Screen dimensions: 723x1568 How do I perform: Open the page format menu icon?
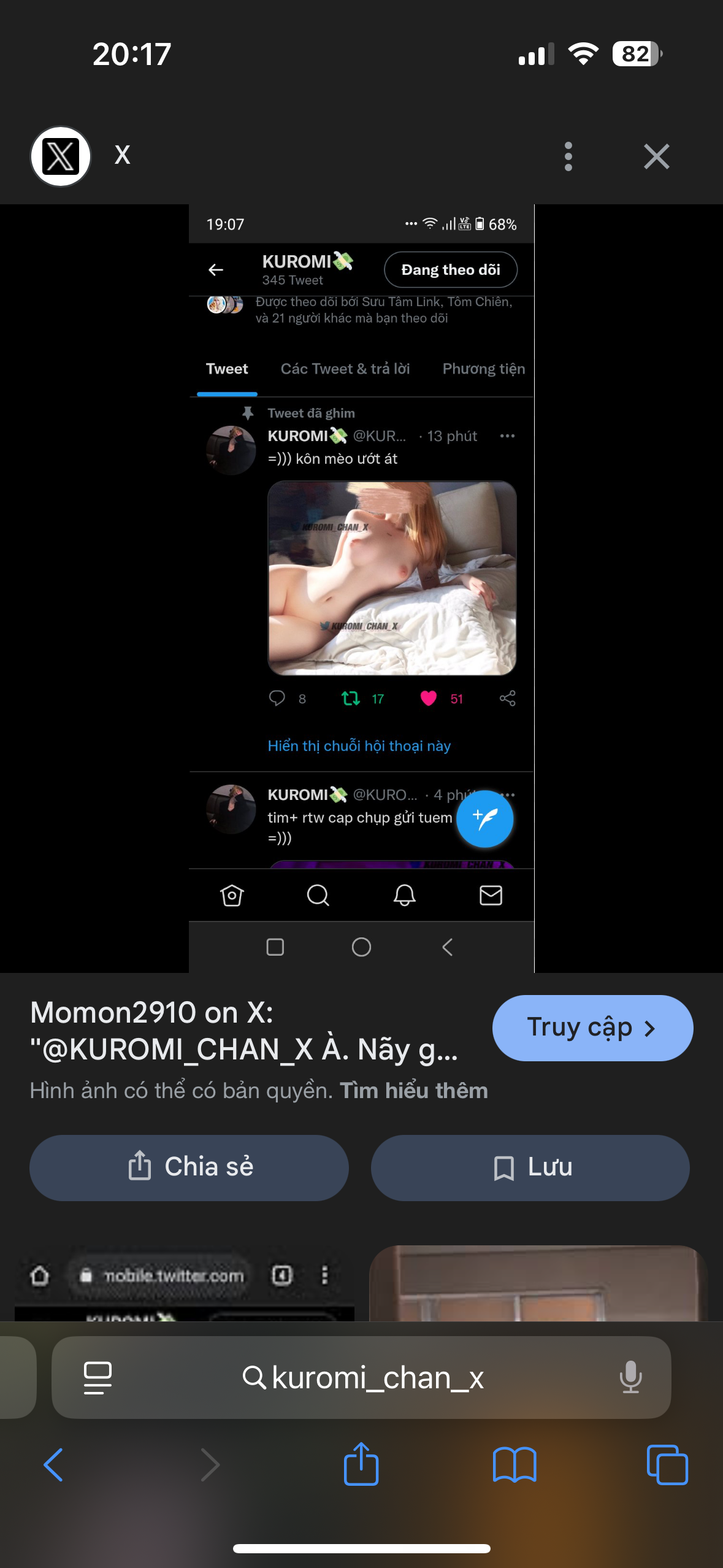[x=98, y=1378]
